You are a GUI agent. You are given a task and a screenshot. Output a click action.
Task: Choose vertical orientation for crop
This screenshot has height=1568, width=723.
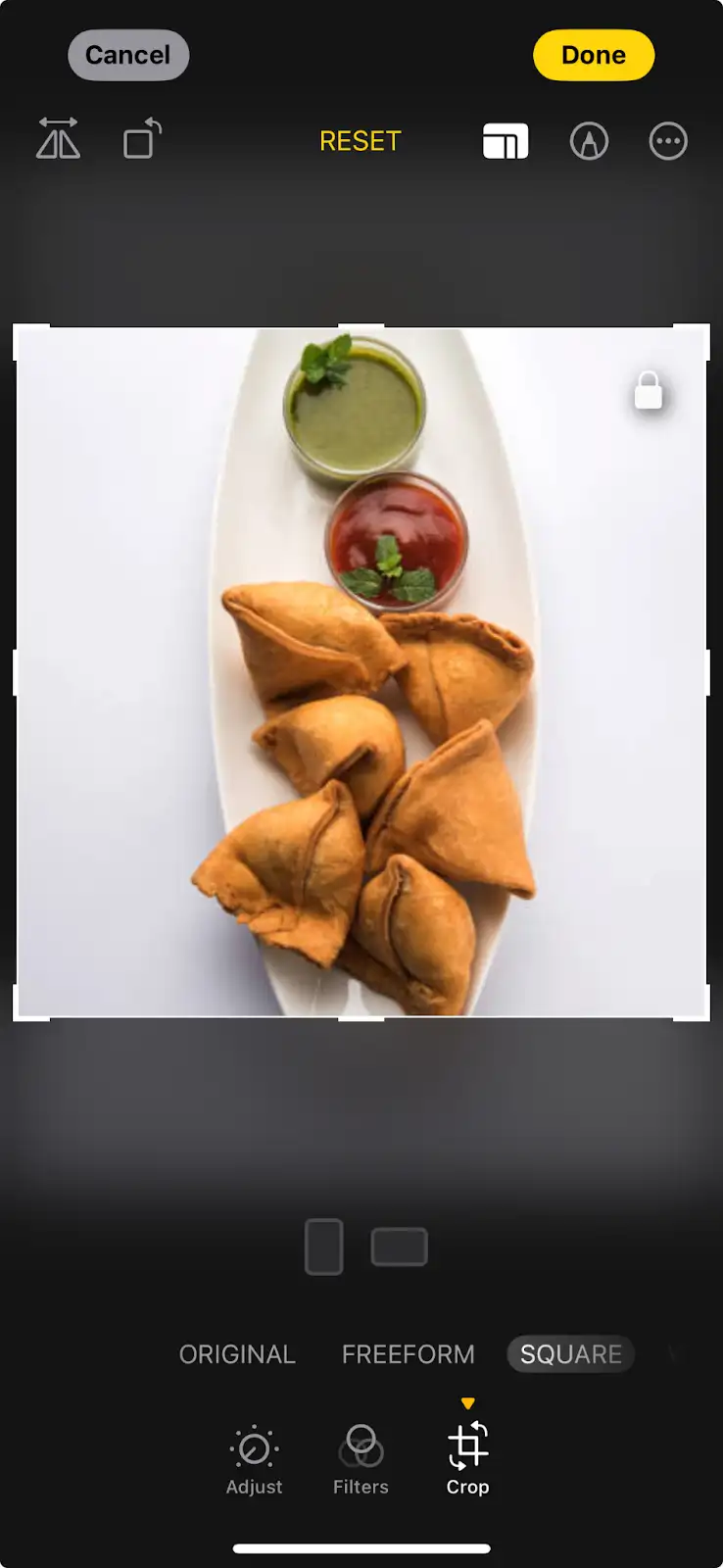tap(324, 1247)
